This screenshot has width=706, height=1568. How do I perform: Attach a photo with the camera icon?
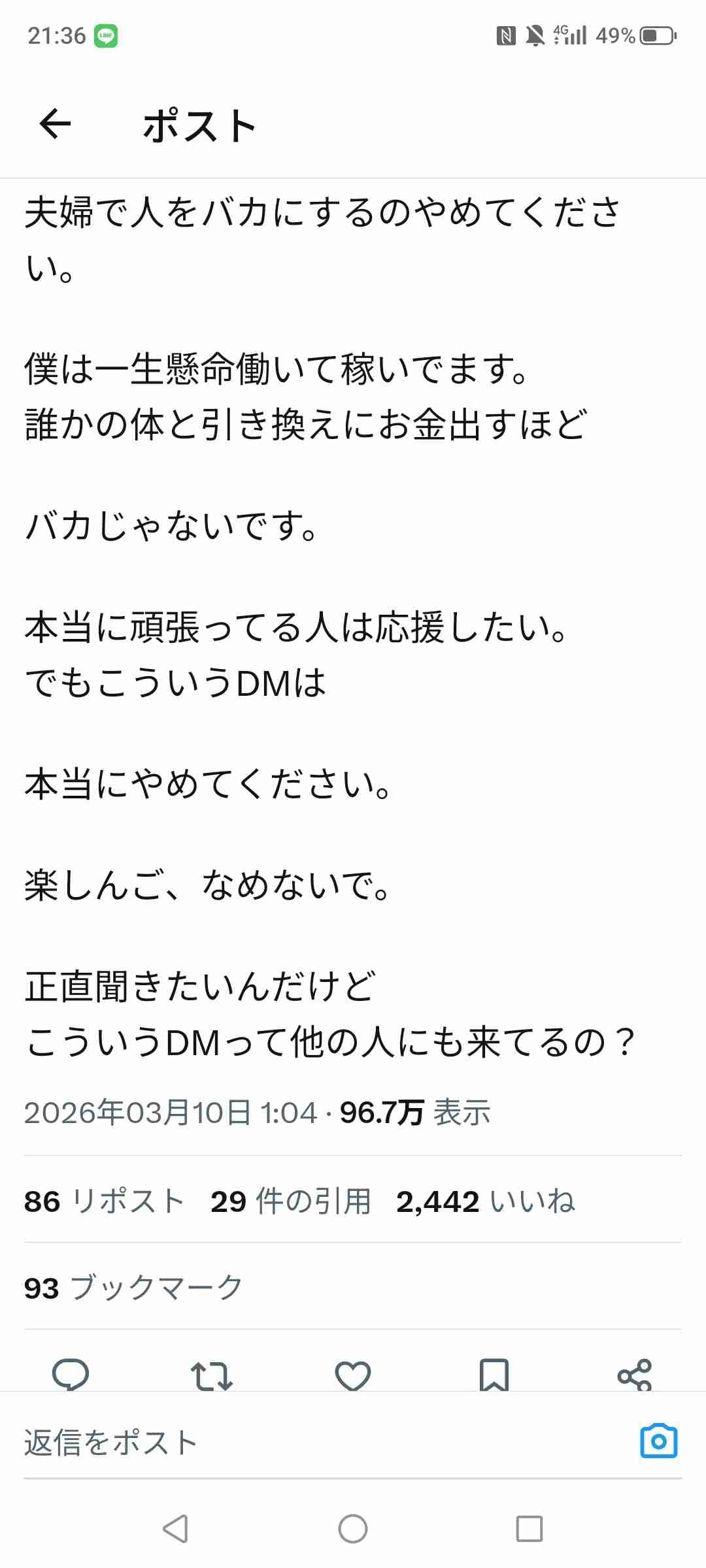(658, 1441)
